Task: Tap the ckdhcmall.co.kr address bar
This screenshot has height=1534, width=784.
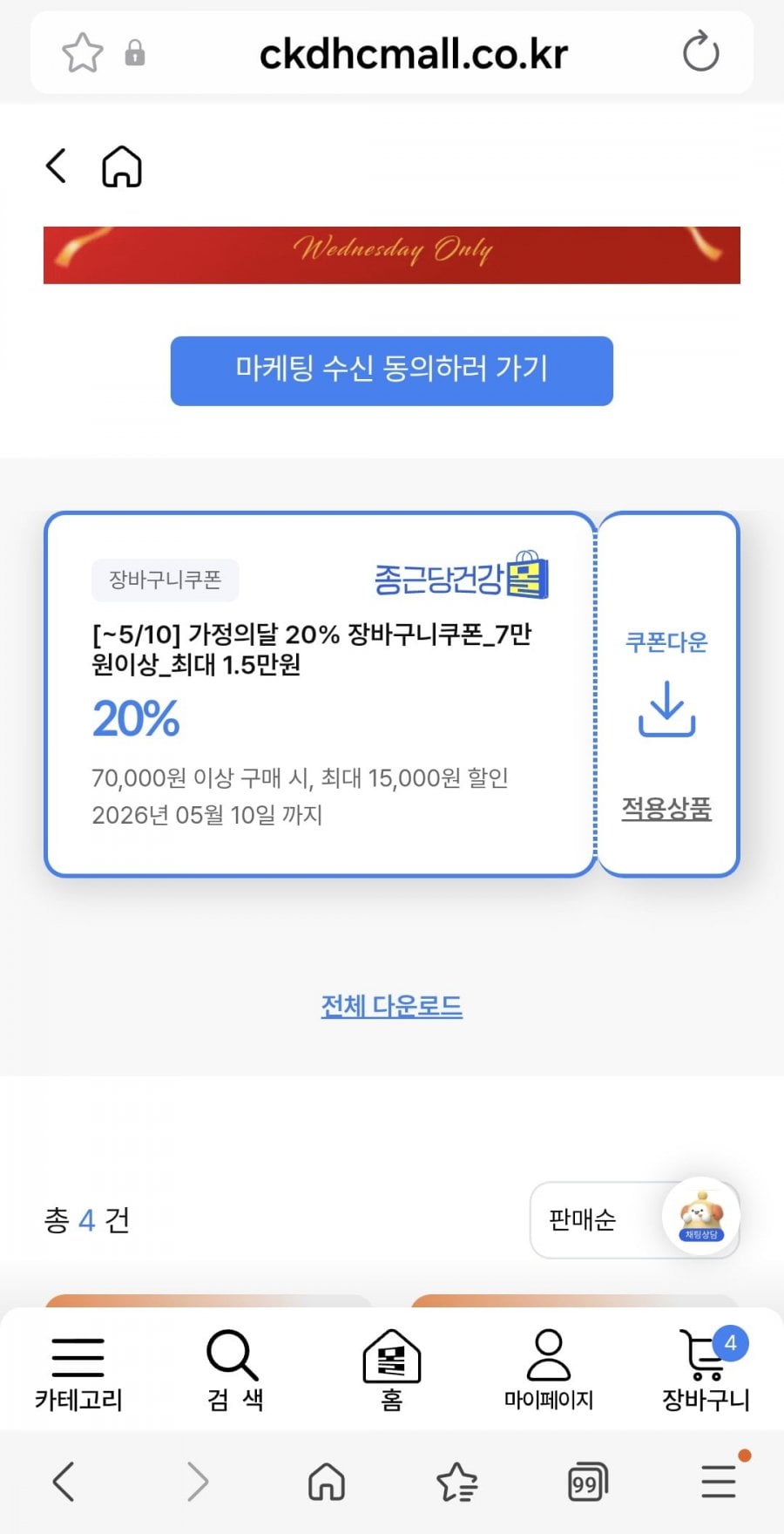Action: pyautogui.click(x=413, y=54)
